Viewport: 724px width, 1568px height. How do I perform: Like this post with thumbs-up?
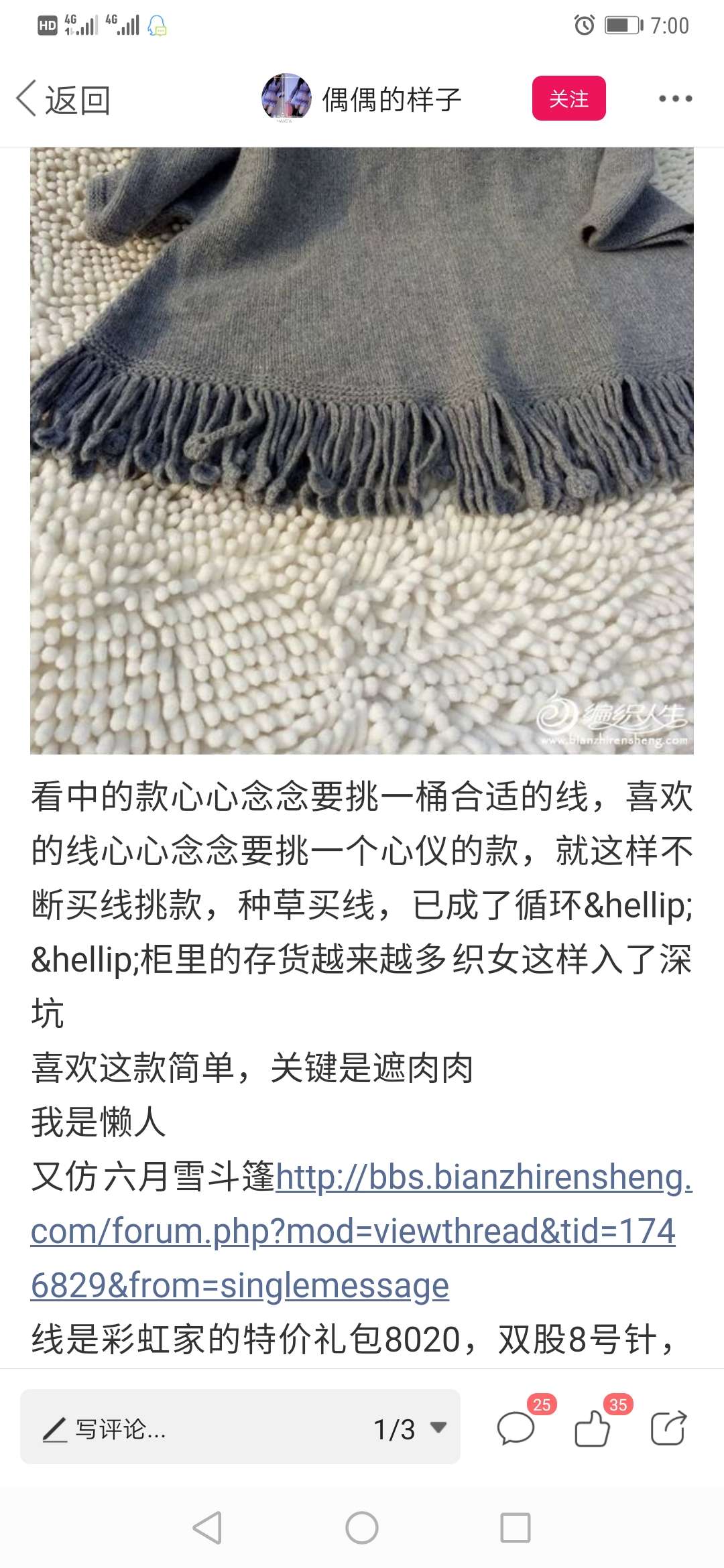tap(593, 1428)
